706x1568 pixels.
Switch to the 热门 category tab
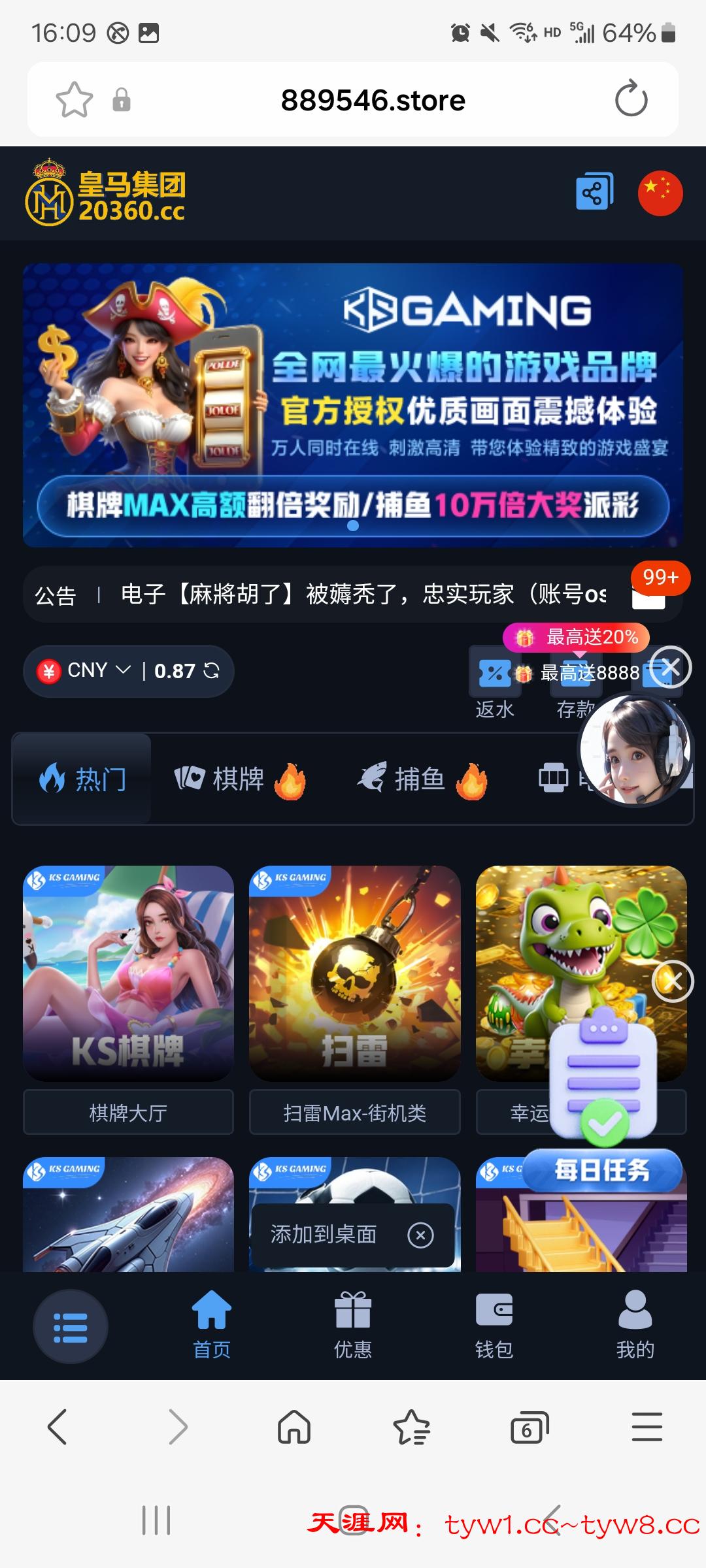[82, 779]
